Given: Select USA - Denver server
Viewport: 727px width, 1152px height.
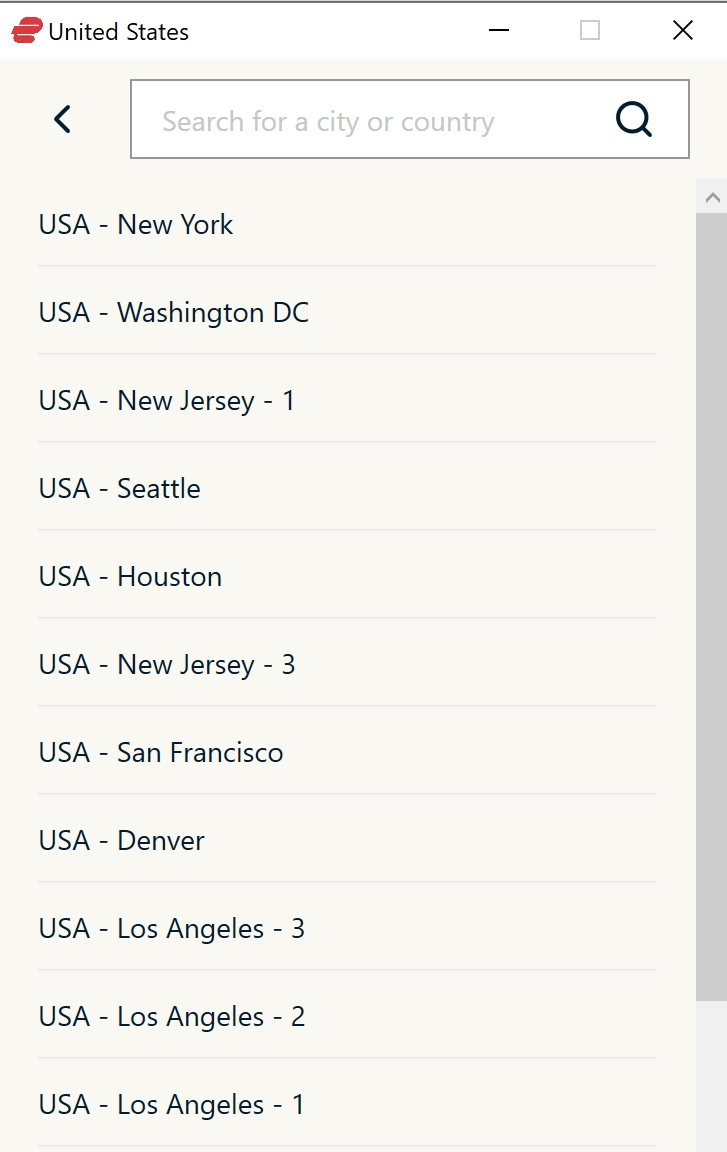Looking at the screenshot, I should tap(121, 840).
